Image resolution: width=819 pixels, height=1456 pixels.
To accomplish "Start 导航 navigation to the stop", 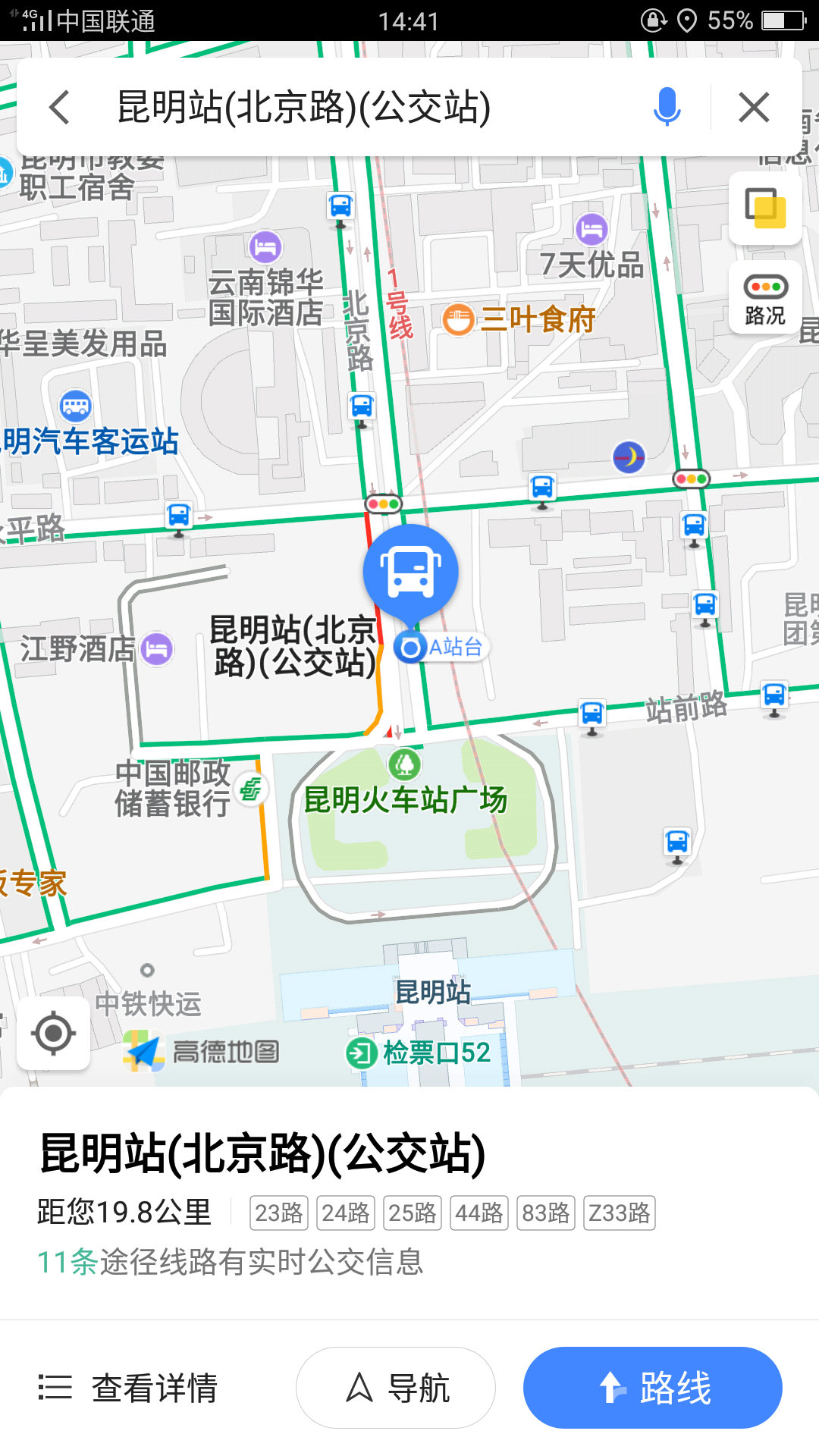I will (396, 1388).
